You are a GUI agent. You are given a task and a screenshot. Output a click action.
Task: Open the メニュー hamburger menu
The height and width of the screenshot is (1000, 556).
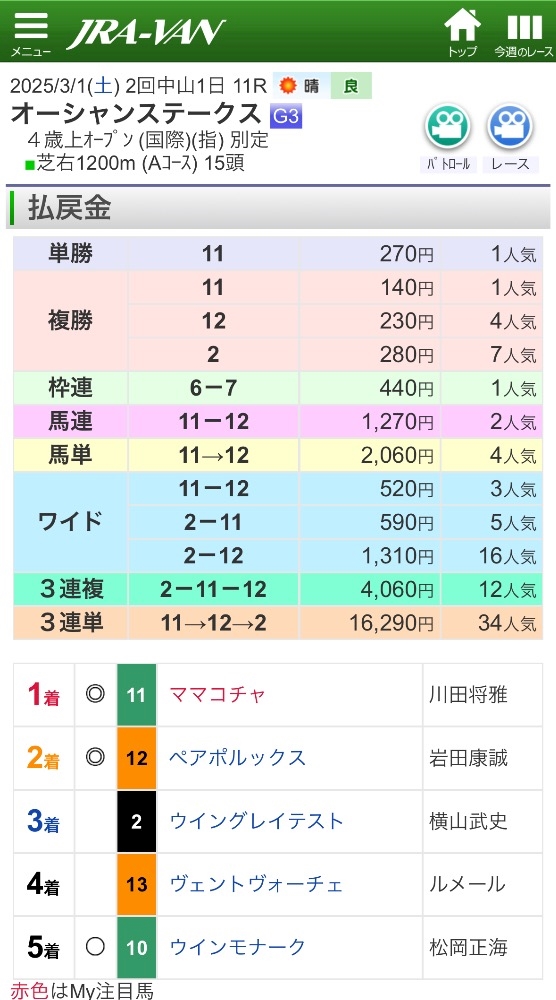(x=31, y=34)
